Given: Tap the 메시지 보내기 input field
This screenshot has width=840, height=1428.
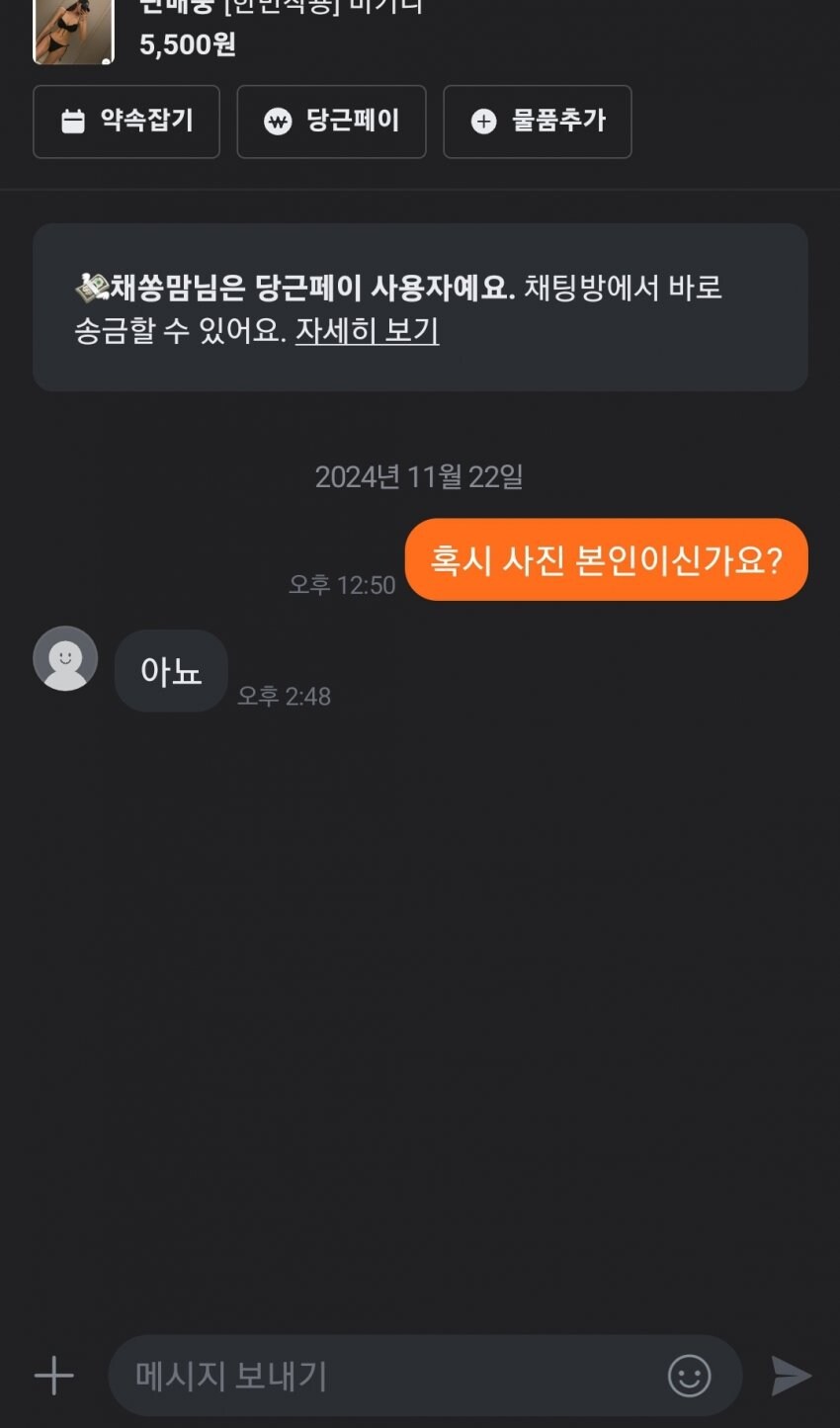Looking at the screenshot, I should (x=395, y=1375).
